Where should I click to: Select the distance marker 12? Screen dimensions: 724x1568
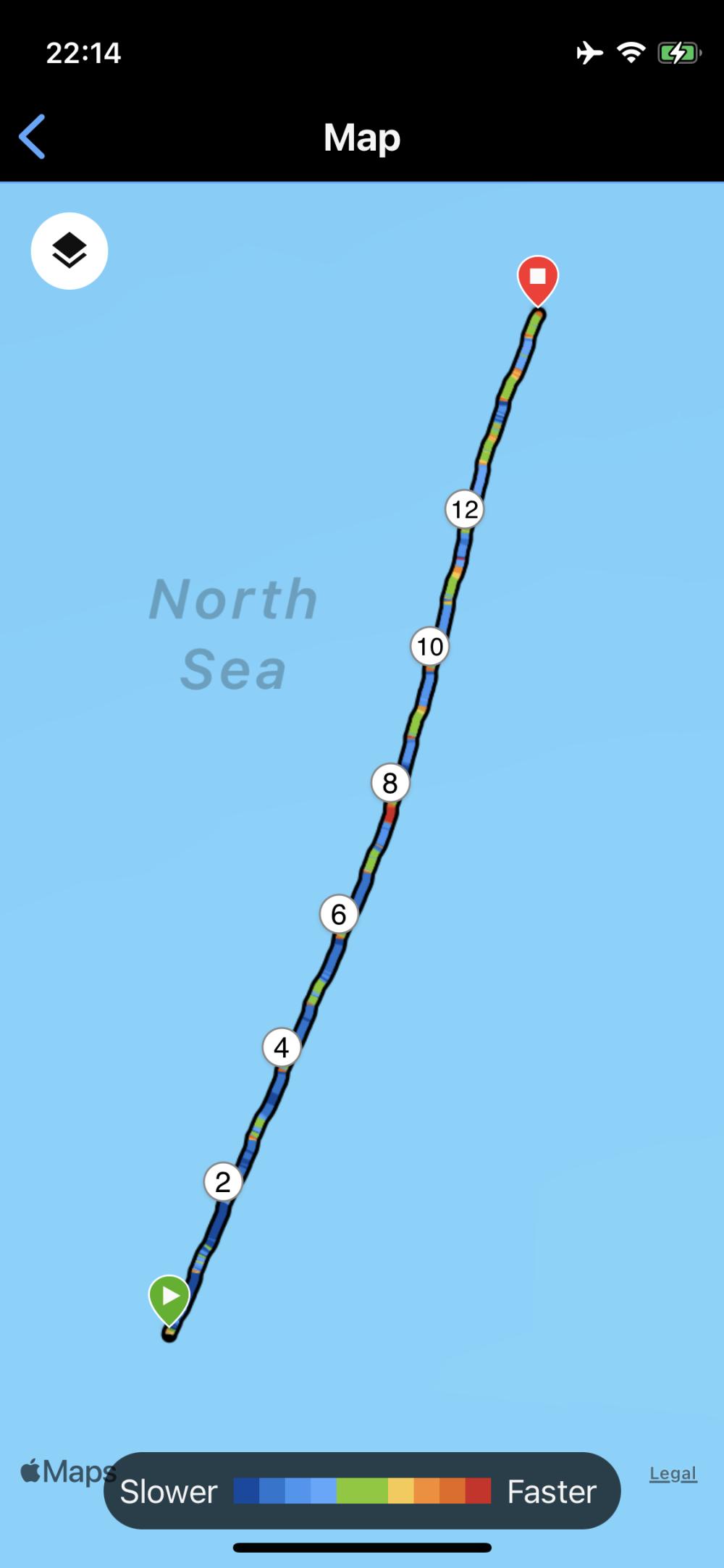click(465, 509)
